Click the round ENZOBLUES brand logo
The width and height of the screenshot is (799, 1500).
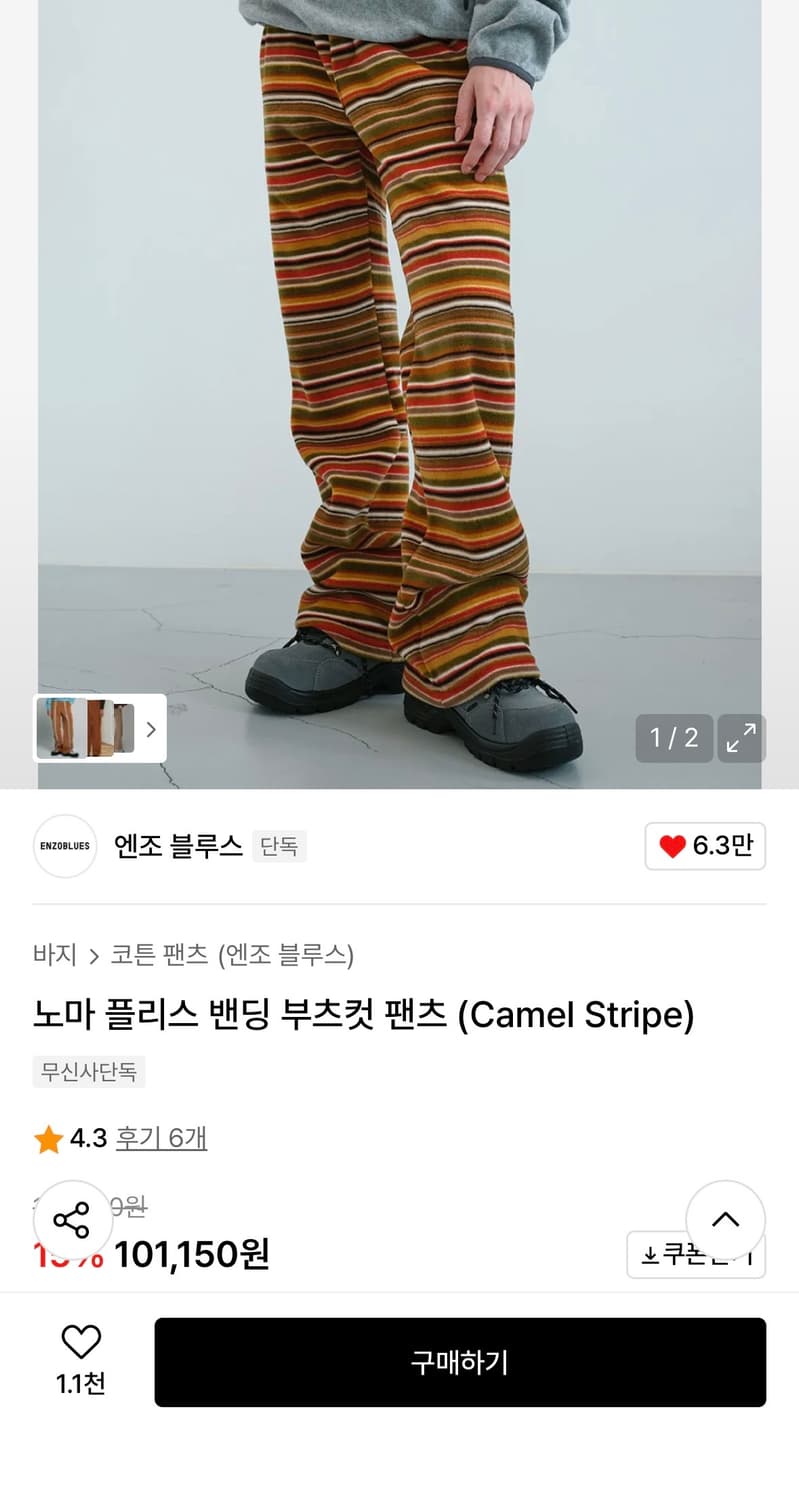point(64,847)
